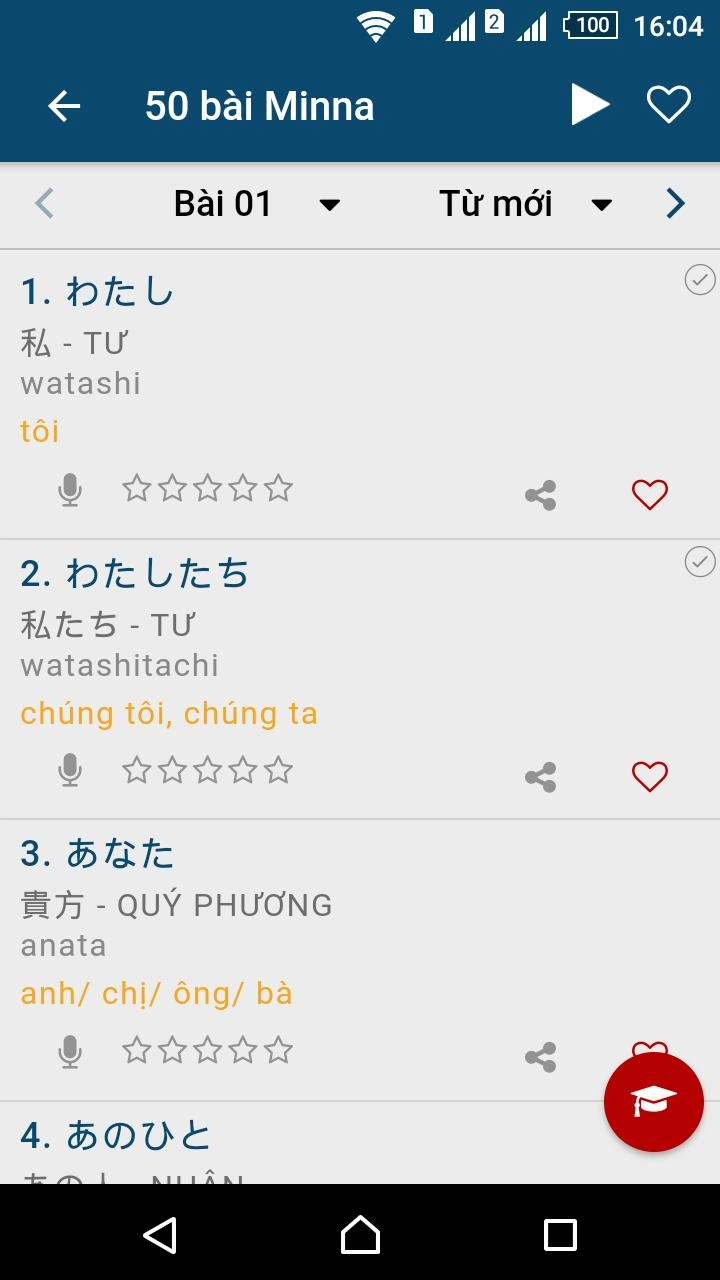Screen dimensions: 720x1280
Task: Record pronunciation for あなた
Action: pos(70,1052)
